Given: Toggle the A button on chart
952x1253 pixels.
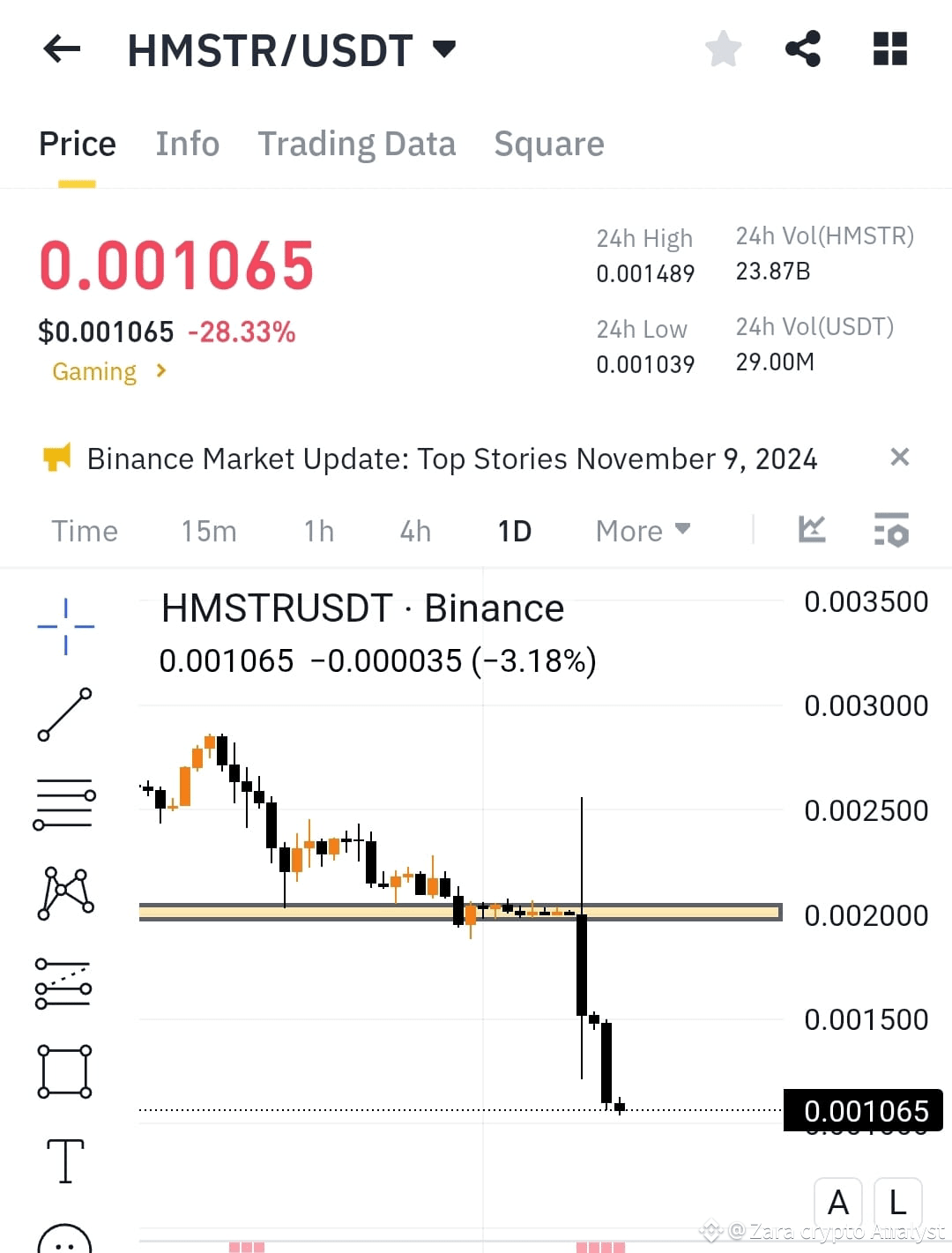Looking at the screenshot, I should (x=837, y=1202).
